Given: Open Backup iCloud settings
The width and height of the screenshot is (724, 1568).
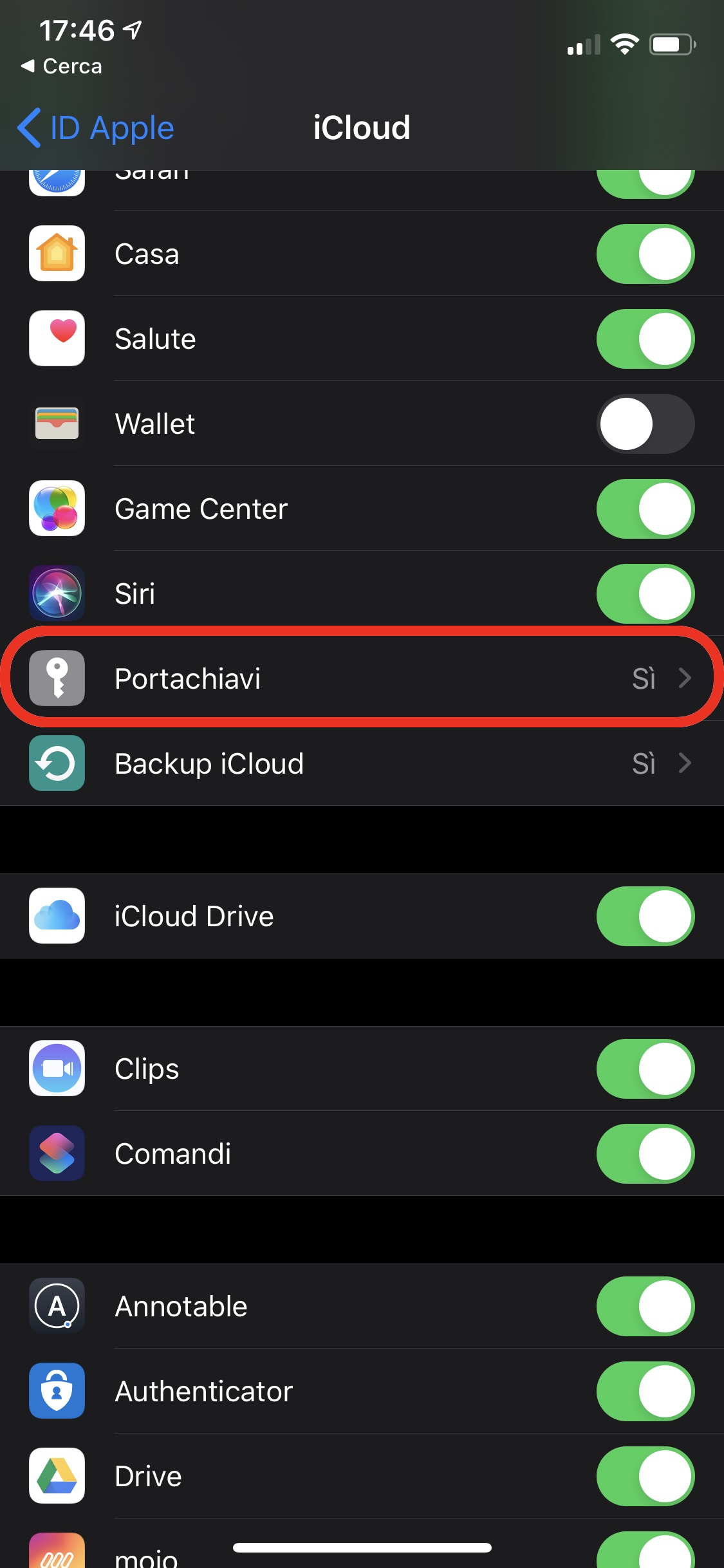Looking at the screenshot, I should tap(360, 763).
